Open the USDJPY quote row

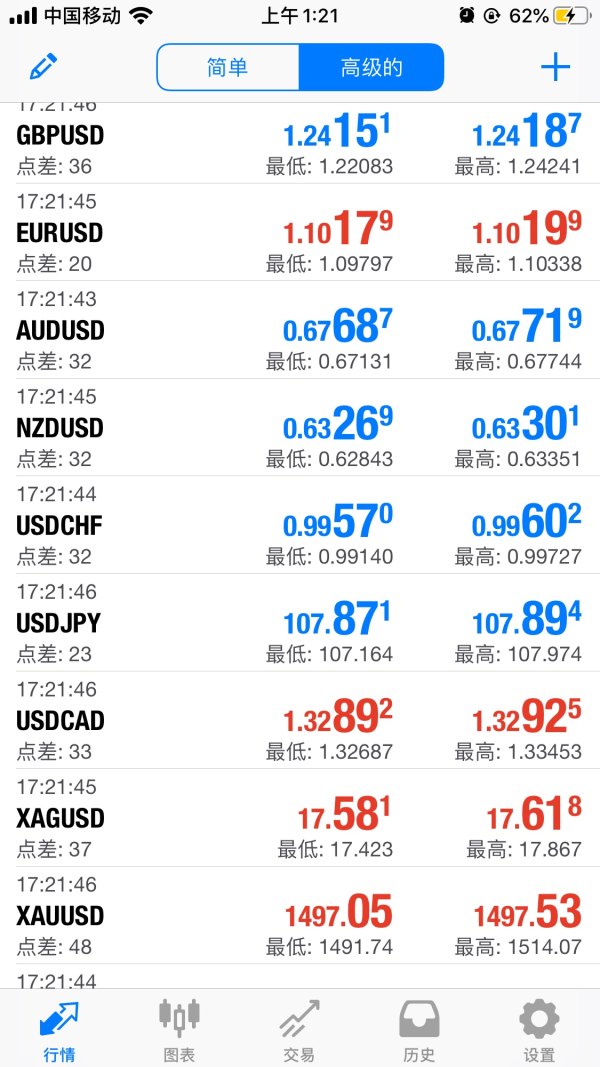pyautogui.click(x=300, y=623)
